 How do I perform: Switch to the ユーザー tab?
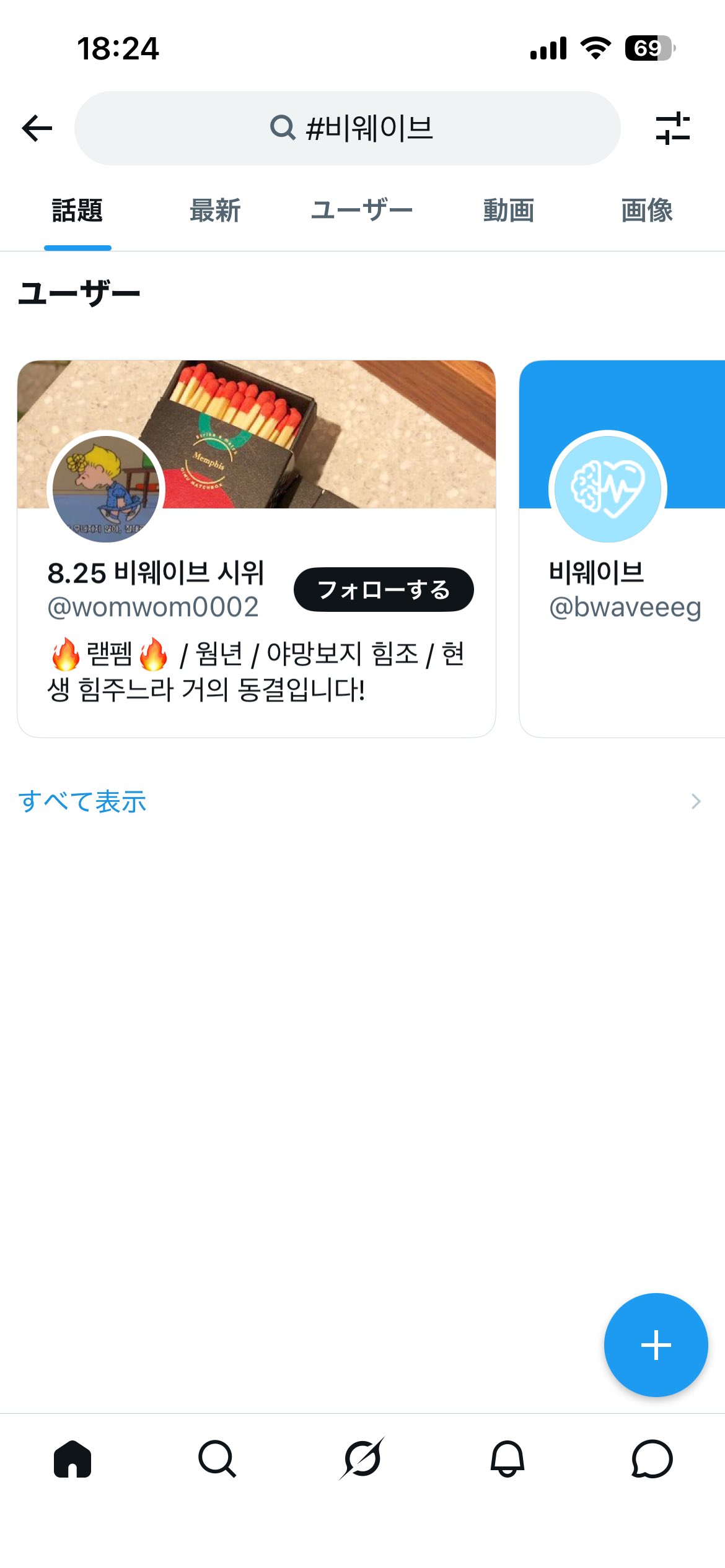click(x=361, y=211)
